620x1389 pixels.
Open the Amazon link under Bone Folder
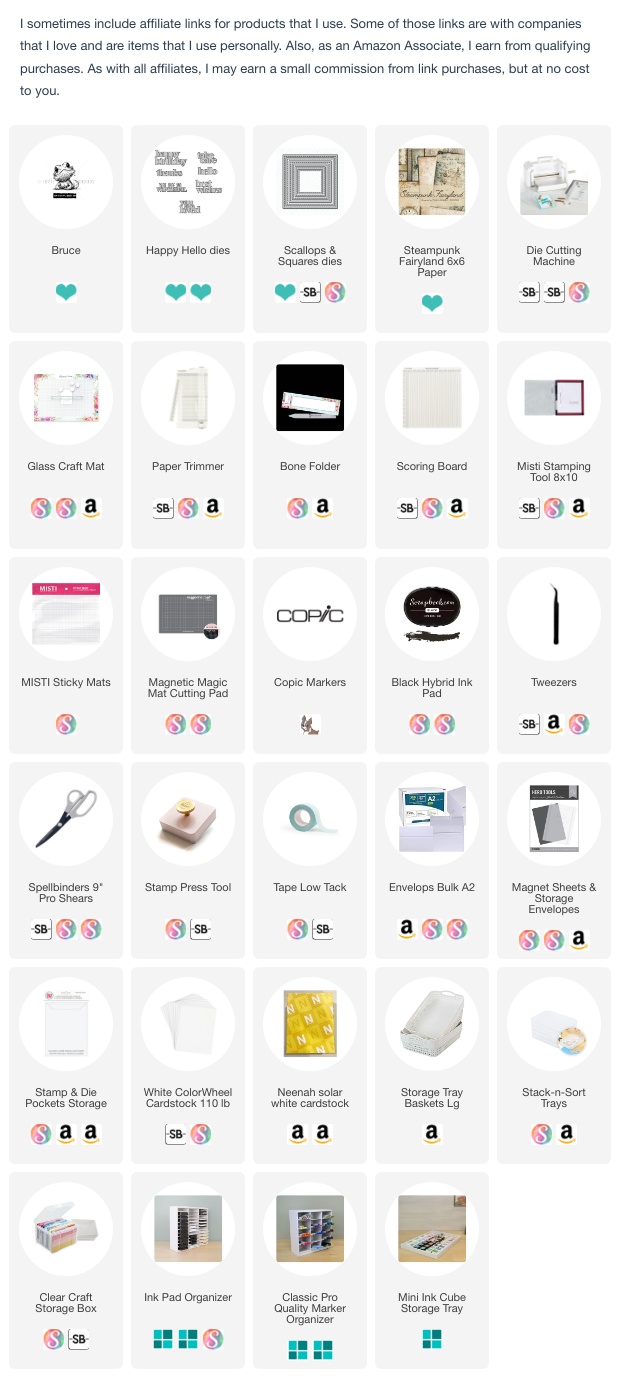click(322, 508)
